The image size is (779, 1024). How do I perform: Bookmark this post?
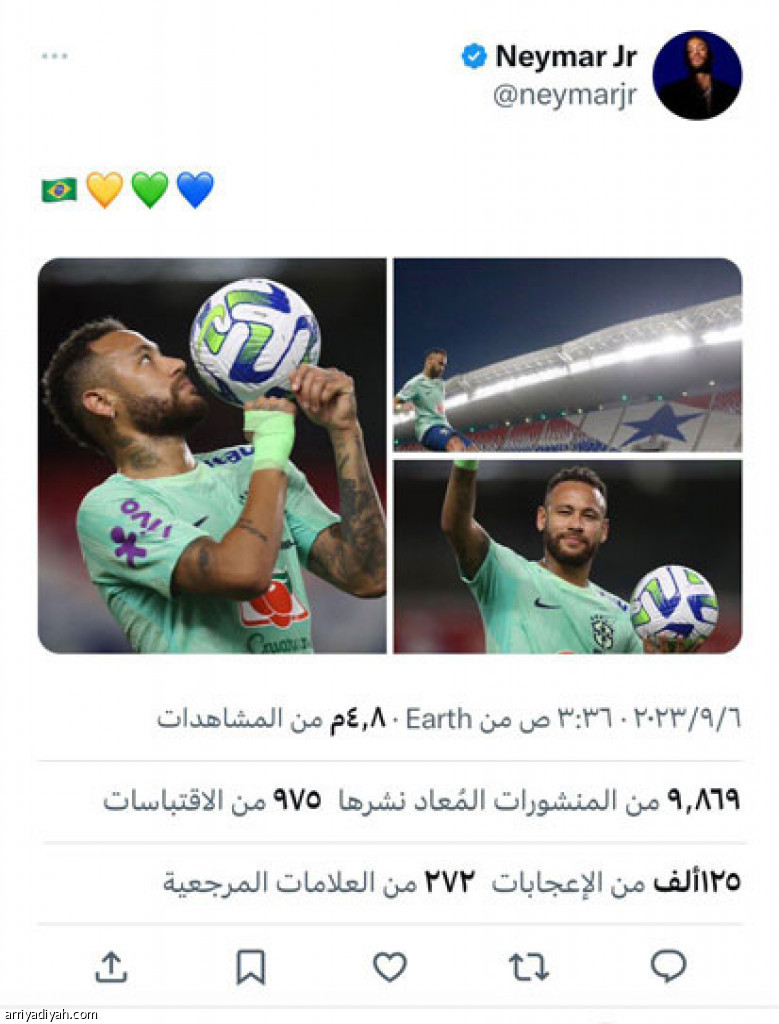point(250,966)
